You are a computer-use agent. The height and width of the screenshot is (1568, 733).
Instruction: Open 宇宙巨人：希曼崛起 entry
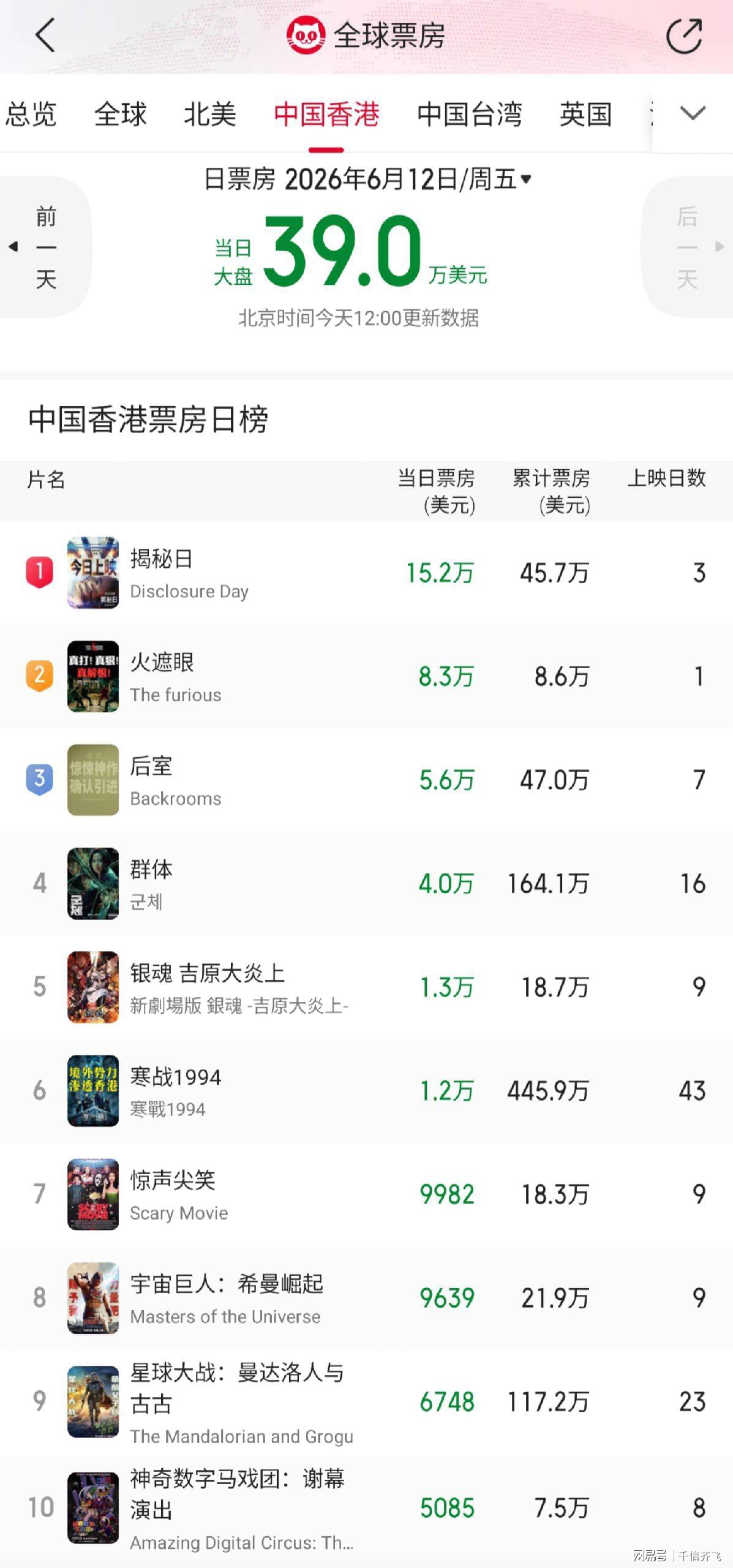click(366, 1297)
